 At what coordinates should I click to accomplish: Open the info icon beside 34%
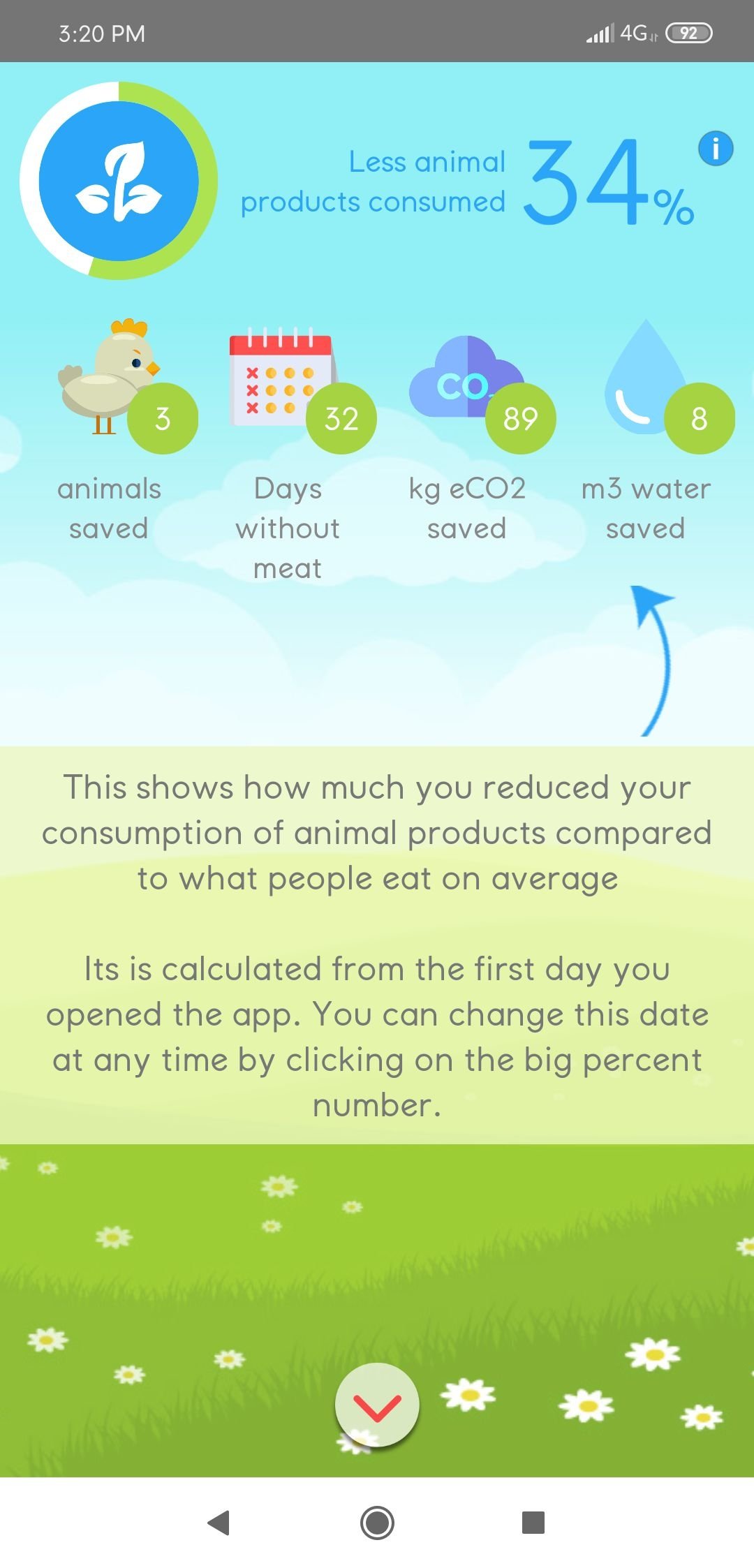click(716, 149)
